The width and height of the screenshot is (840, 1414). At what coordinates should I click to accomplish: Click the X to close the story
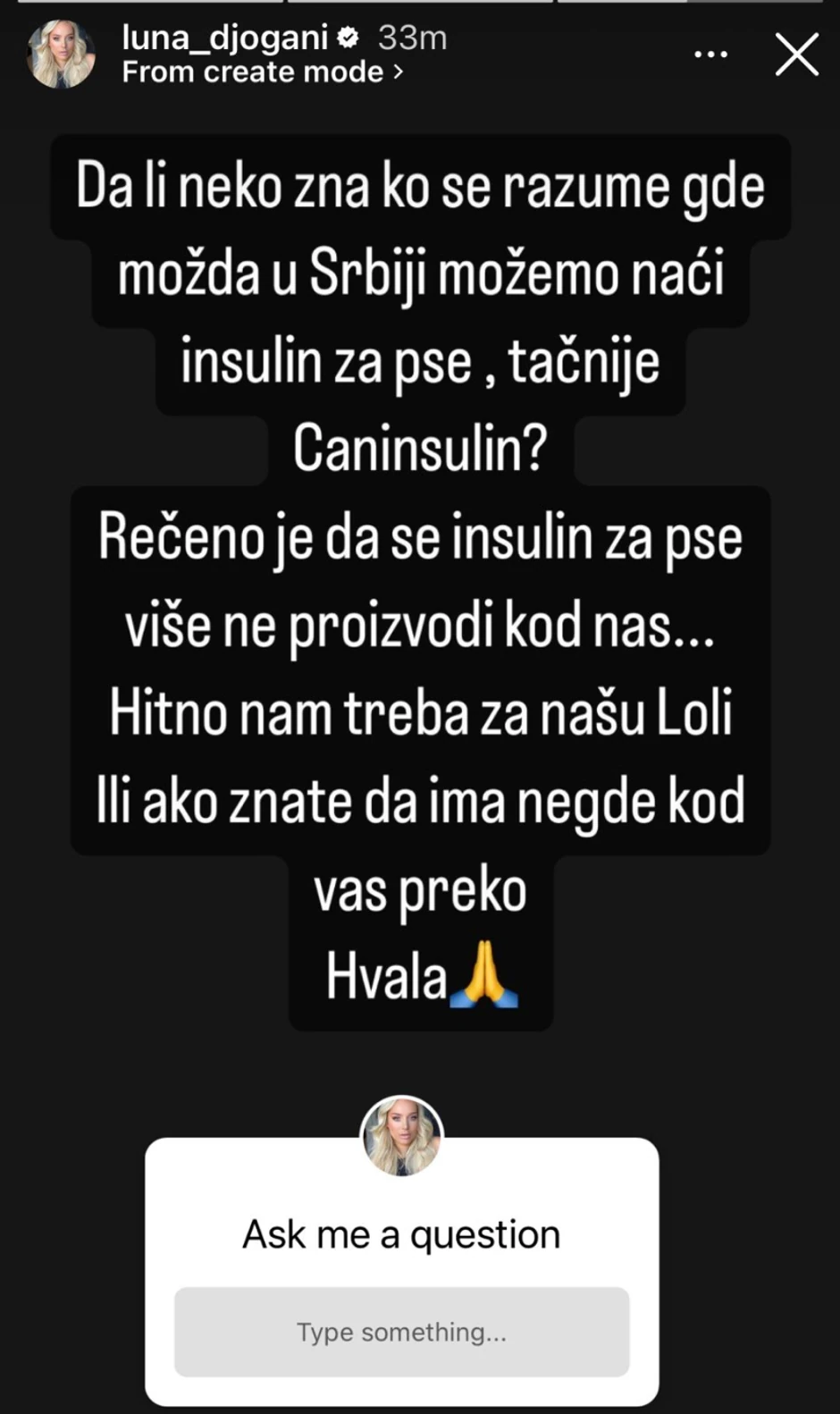795,54
